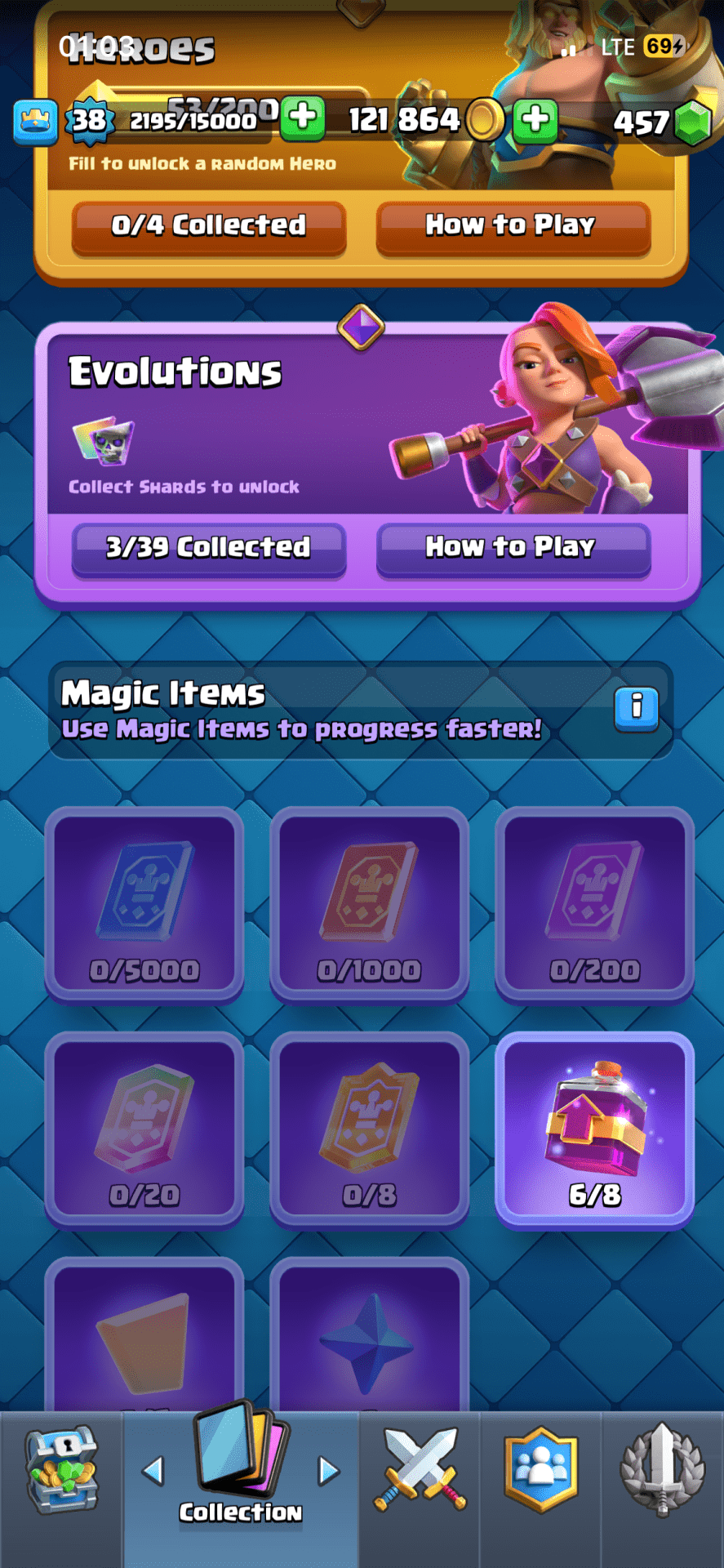Open the blue crown player profile icon
Image resolution: width=724 pixels, height=1568 pixels.
click(36, 122)
